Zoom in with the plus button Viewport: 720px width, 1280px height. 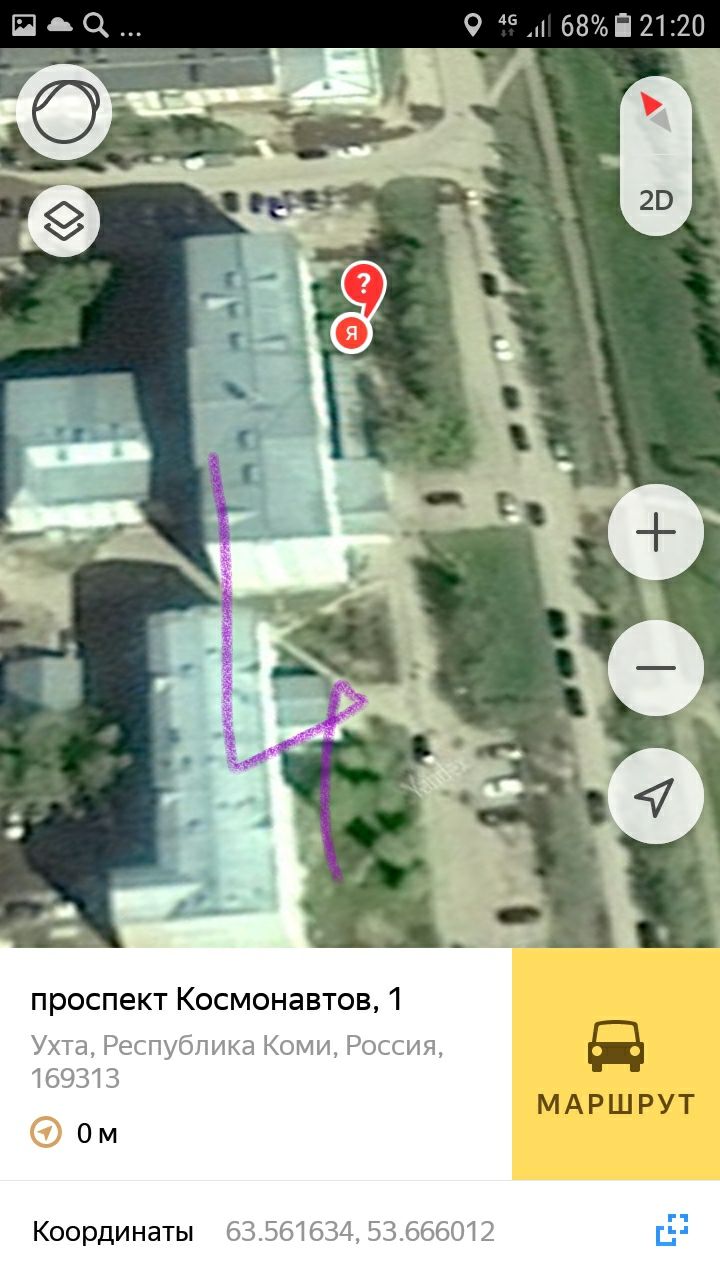click(656, 532)
